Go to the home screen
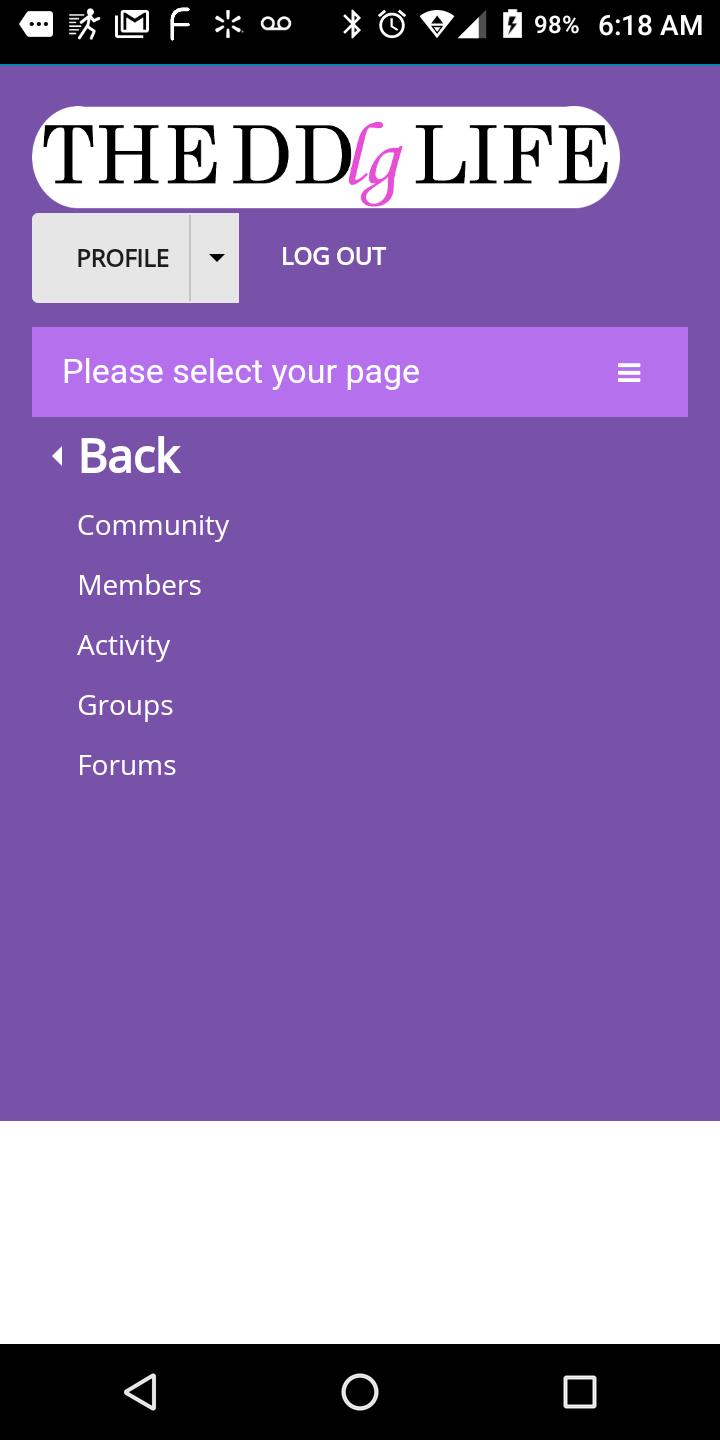The image size is (720, 1440). coord(360,1391)
